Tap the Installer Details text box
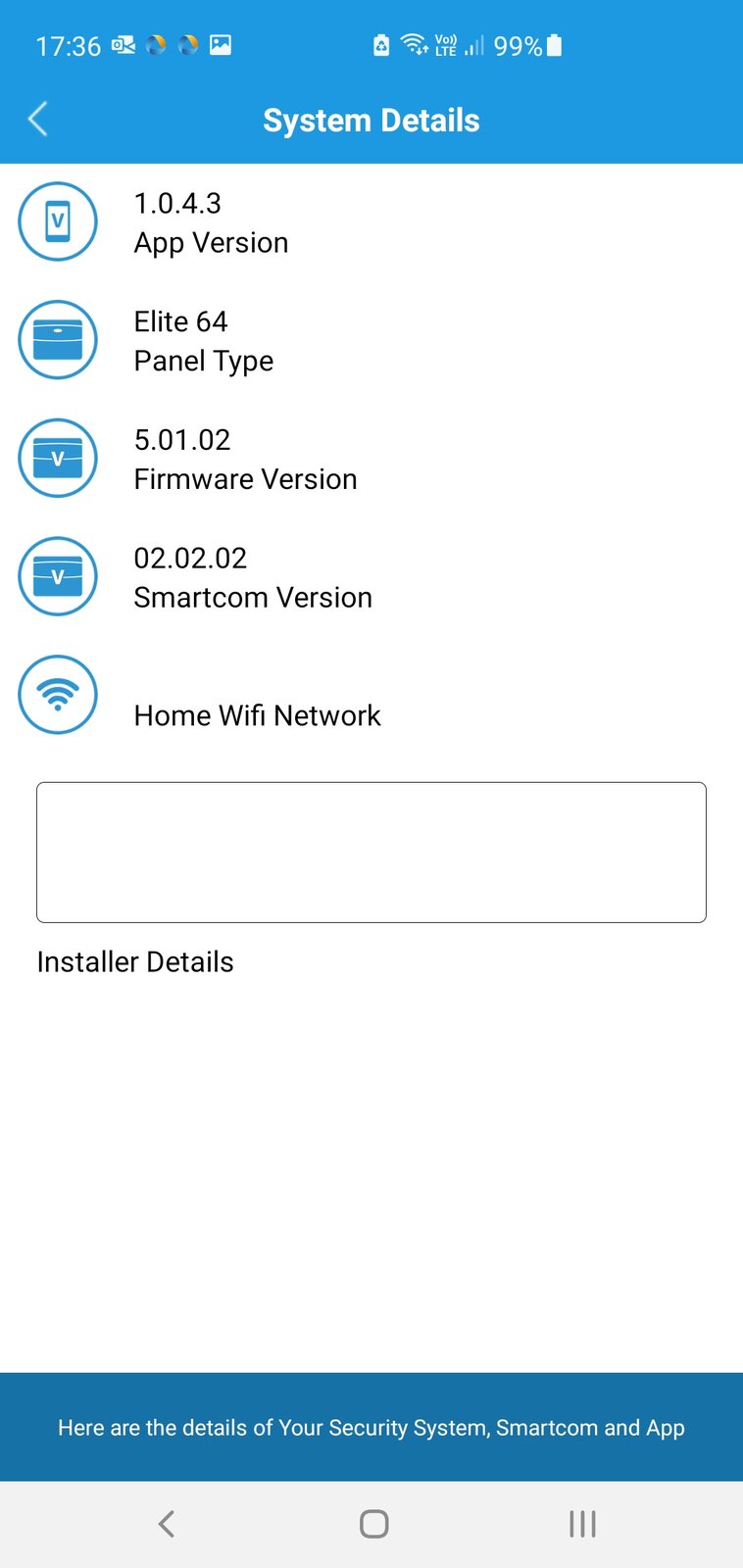 click(371, 852)
